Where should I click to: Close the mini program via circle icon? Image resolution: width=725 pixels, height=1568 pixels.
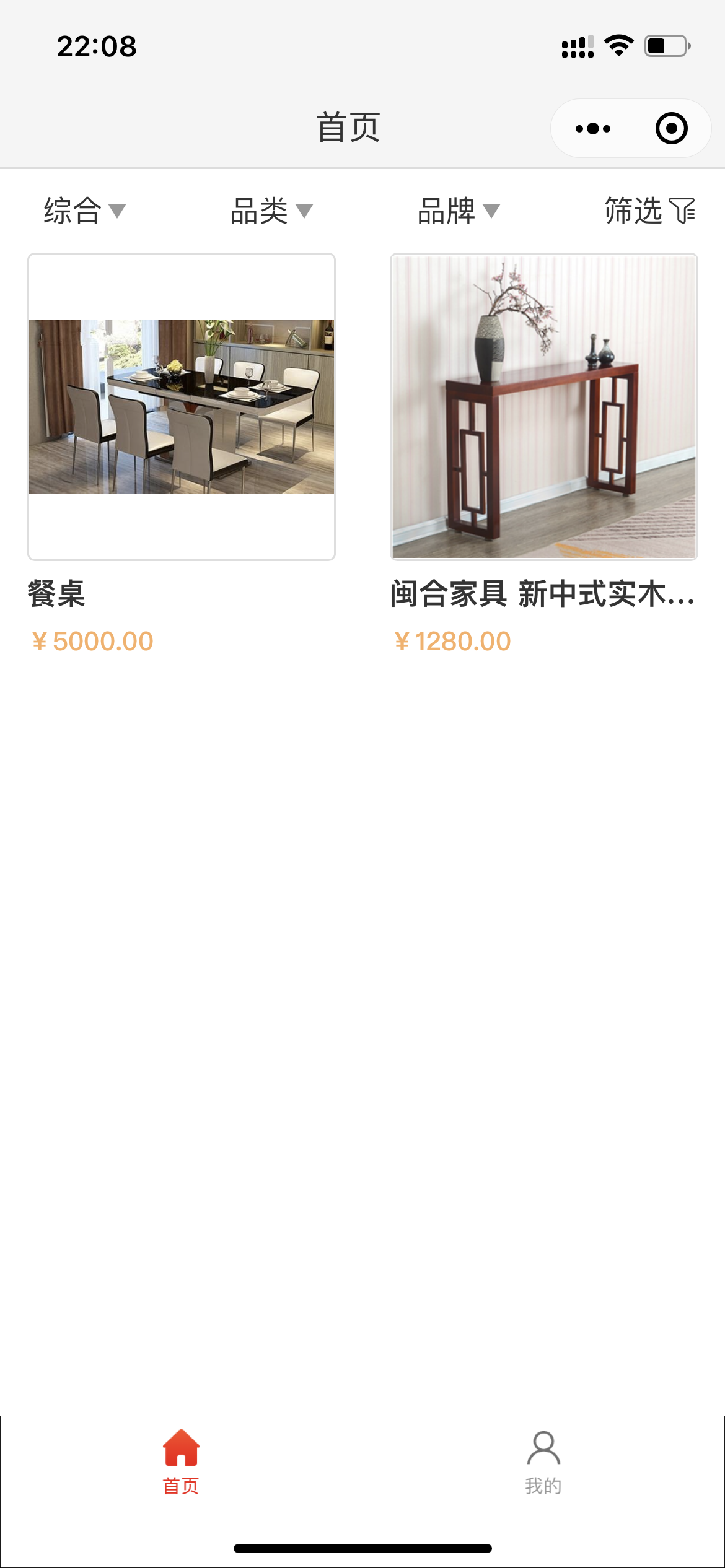671,129
